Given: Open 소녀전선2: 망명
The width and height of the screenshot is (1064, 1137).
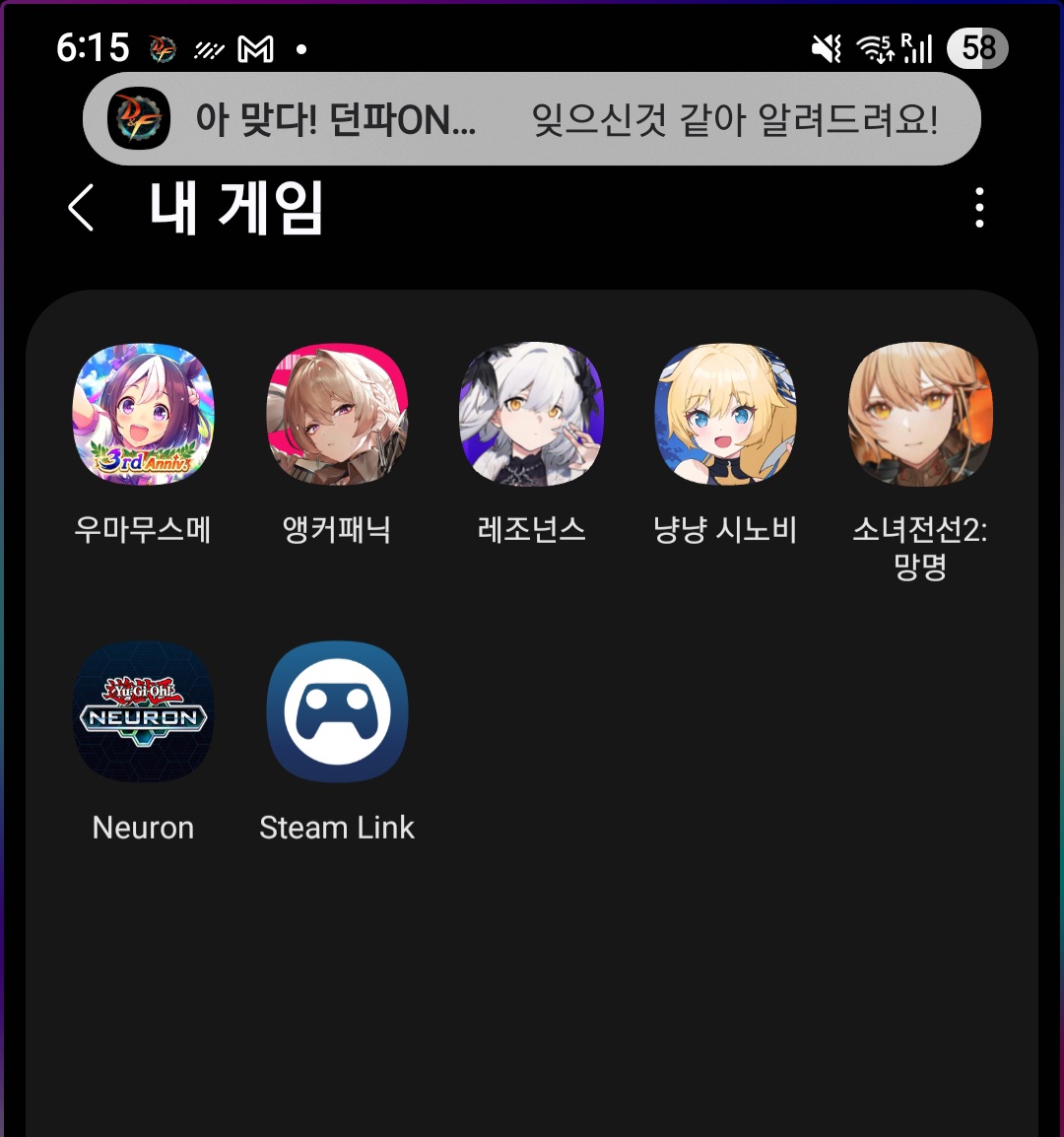Looking at the screenshot, I should click(920, 414).
